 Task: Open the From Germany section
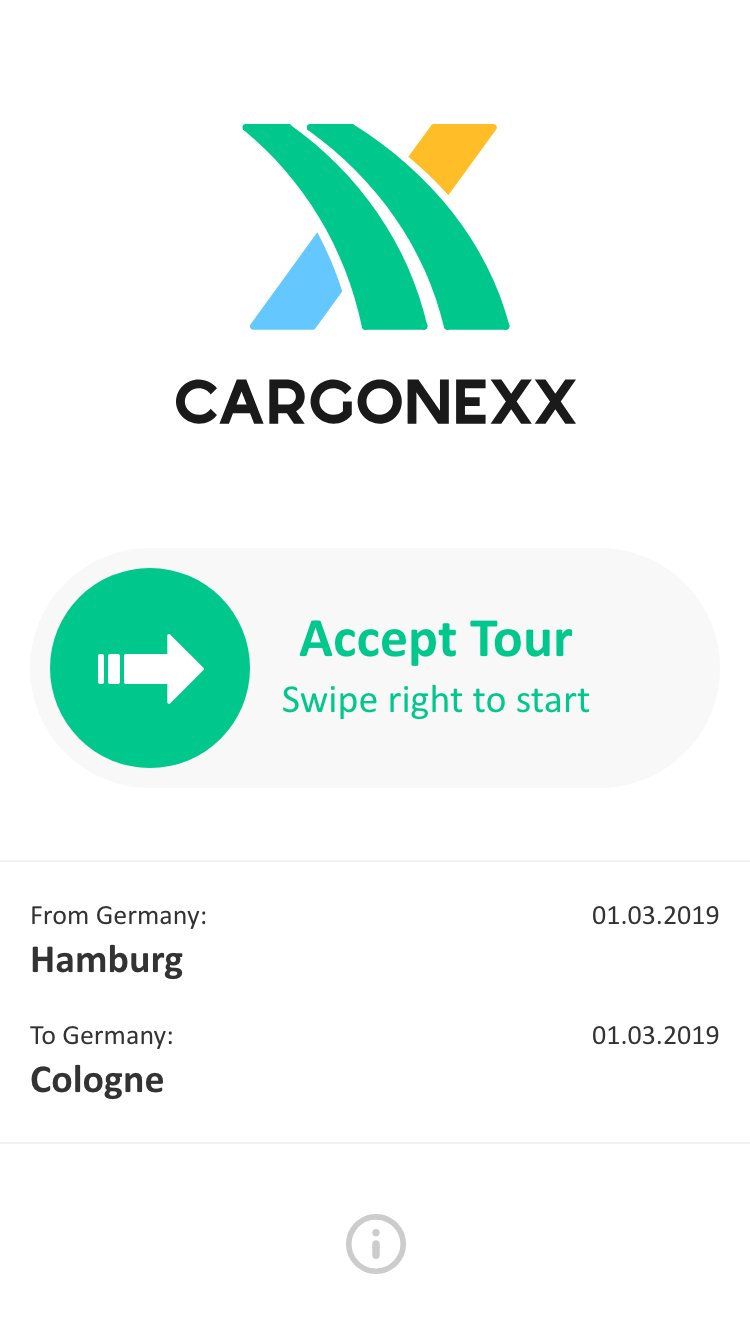pyautogui.click(x=118, y=915)
